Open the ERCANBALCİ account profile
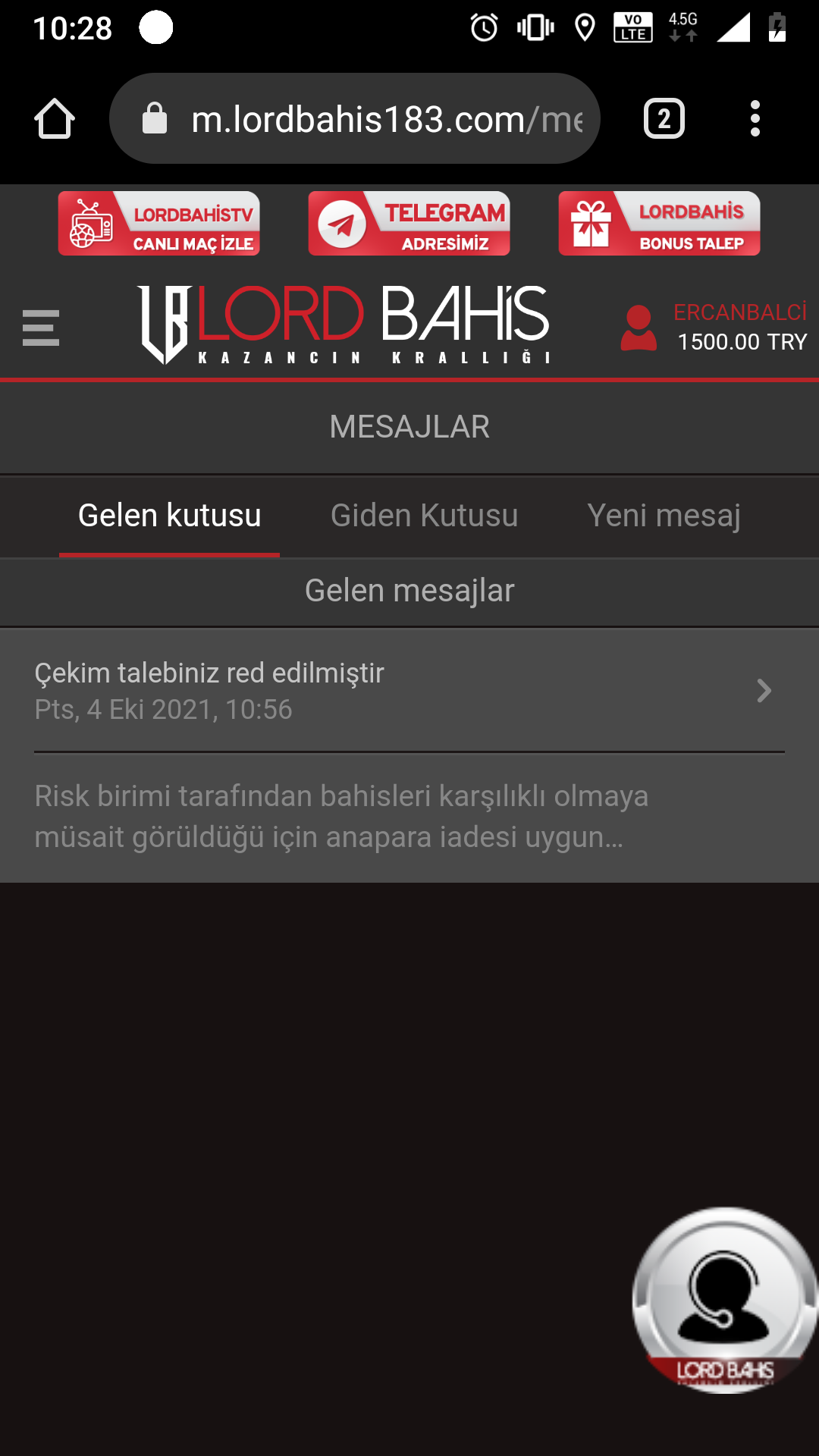Image resolution: width=819 pixels, height=1456 pixels. click(x=714, y=328)
